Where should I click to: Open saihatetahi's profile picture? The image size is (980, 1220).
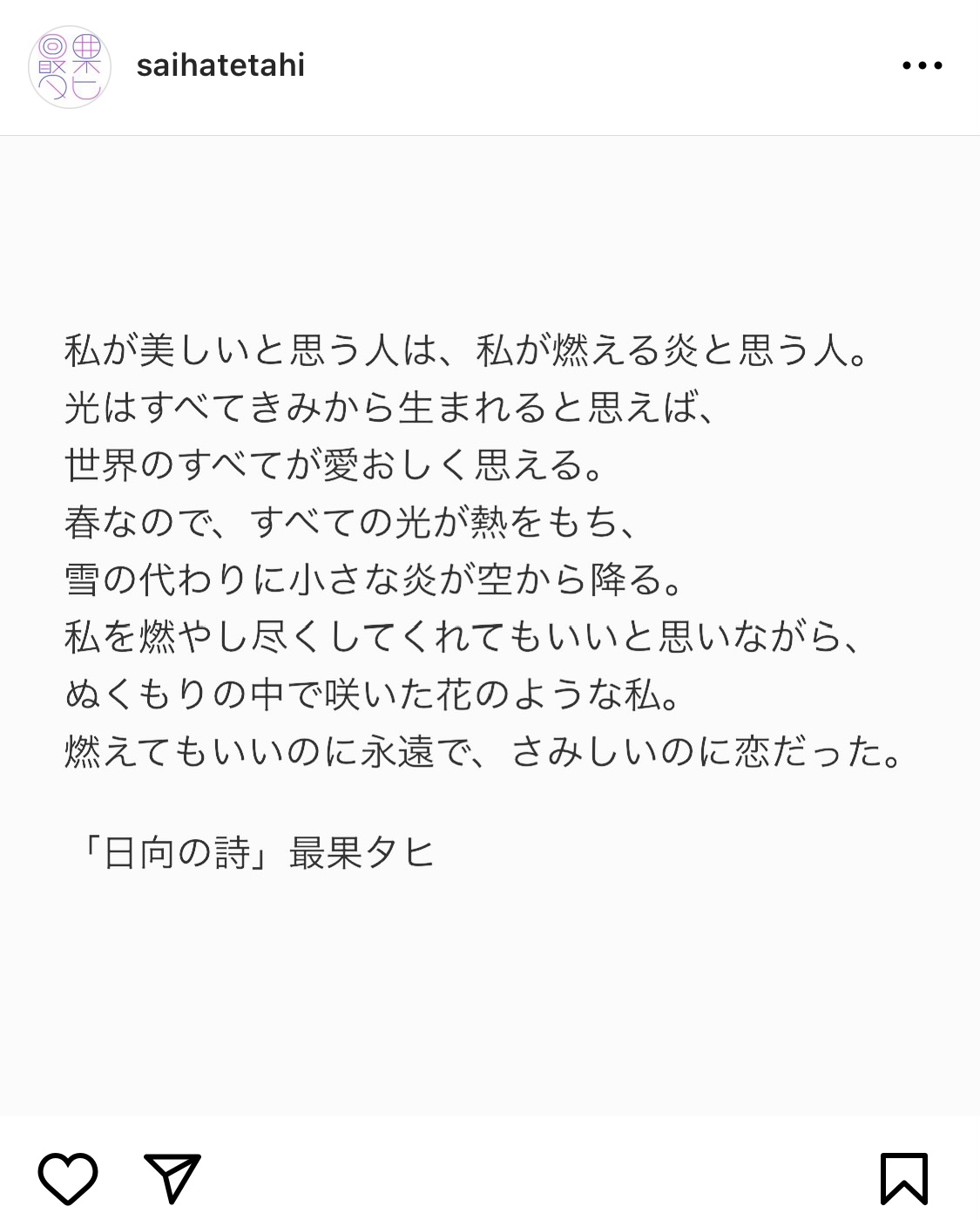pos(70,67)
